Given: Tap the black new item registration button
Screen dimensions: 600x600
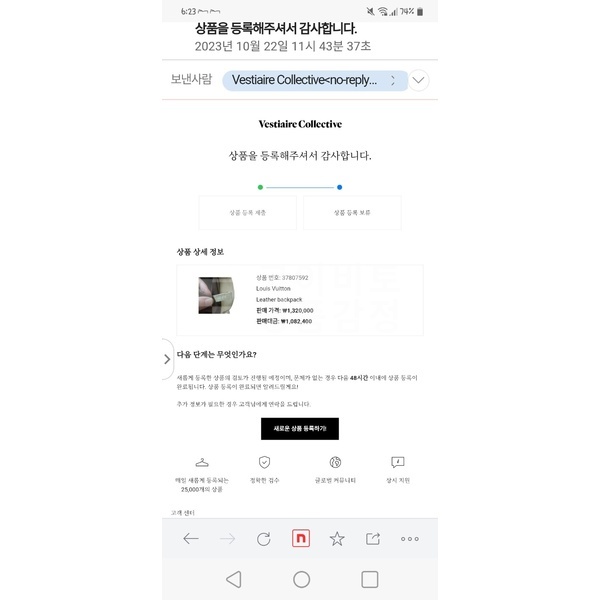Looking at the screenshot, I should pyautogui.click(x=300, y=428).
